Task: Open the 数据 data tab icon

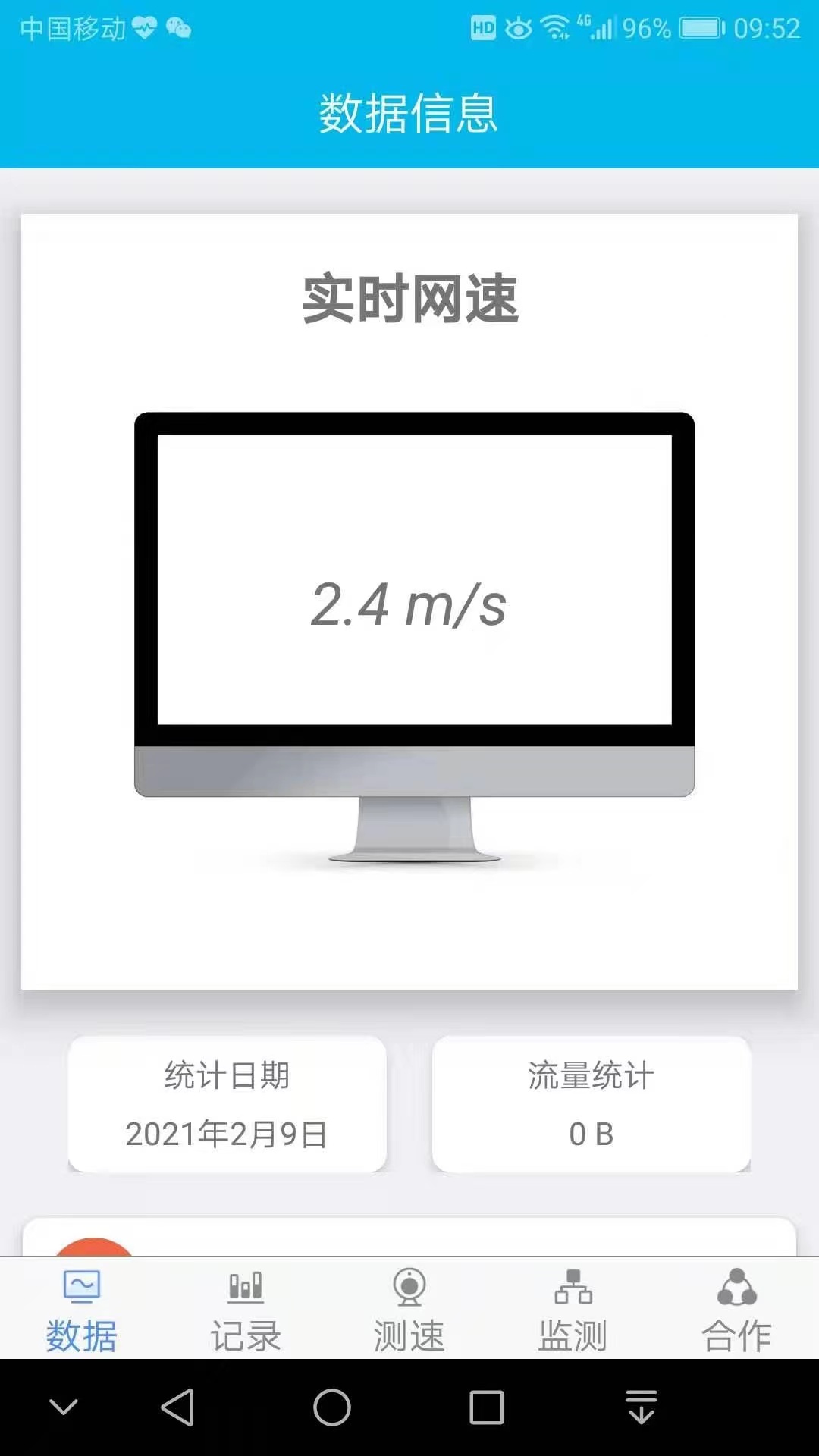Action: 81,1287
